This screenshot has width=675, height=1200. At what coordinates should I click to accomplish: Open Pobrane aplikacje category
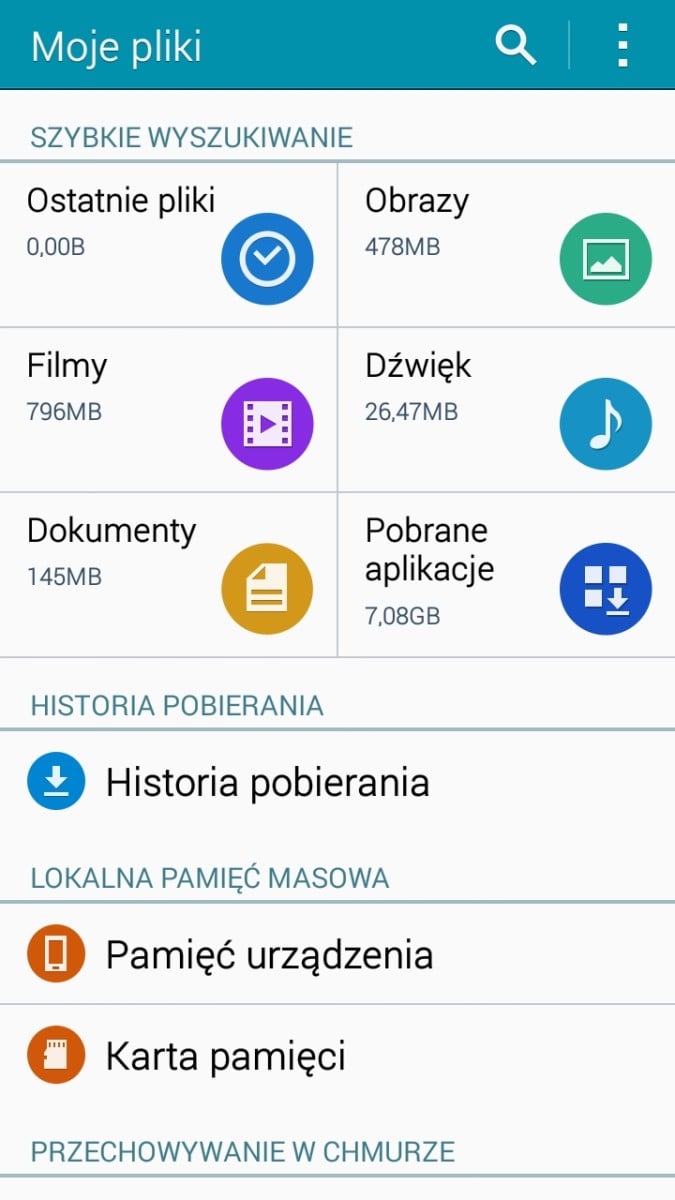pyautogui.click(x=507, y=574)
